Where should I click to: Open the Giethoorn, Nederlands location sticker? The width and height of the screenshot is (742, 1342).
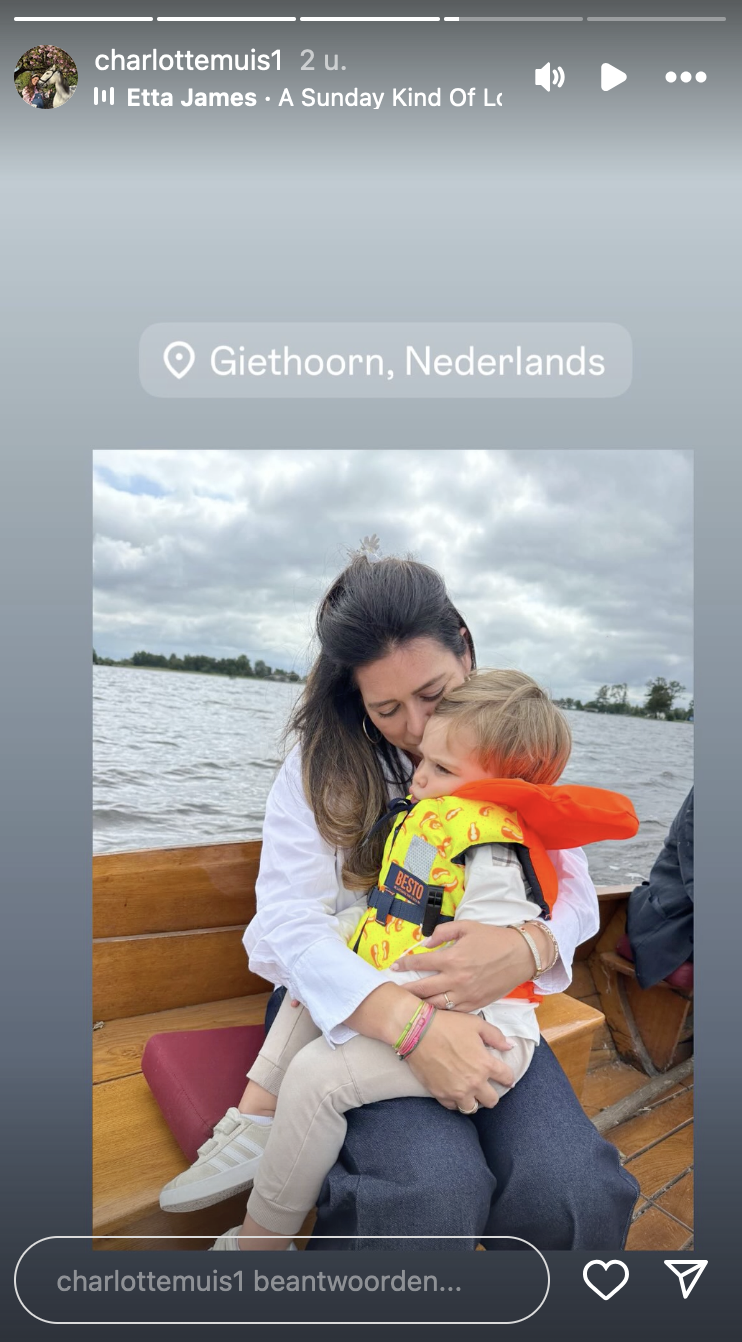[385, 361]
